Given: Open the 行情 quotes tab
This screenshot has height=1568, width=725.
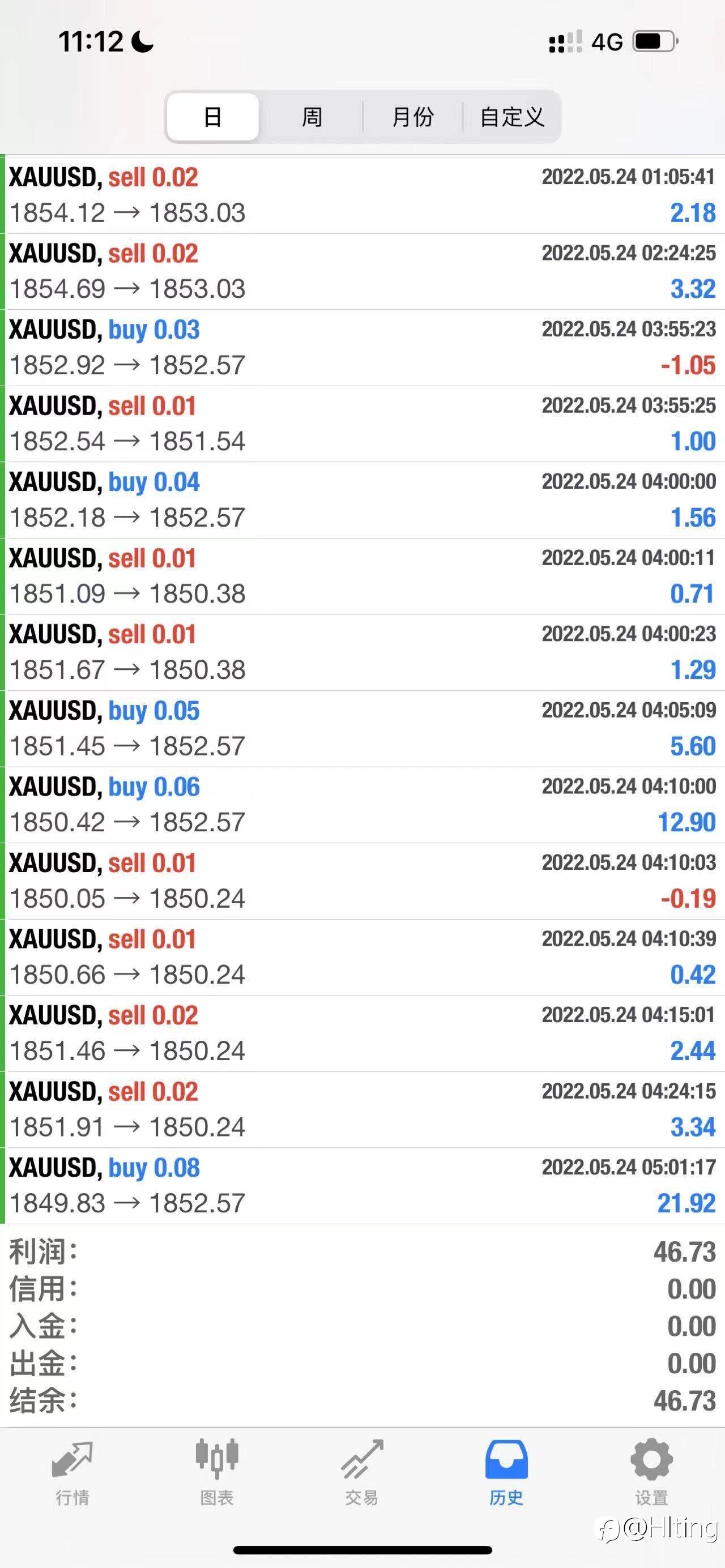Looking at the screenshot, I should pyautogui.click(x=72, y=1472).
